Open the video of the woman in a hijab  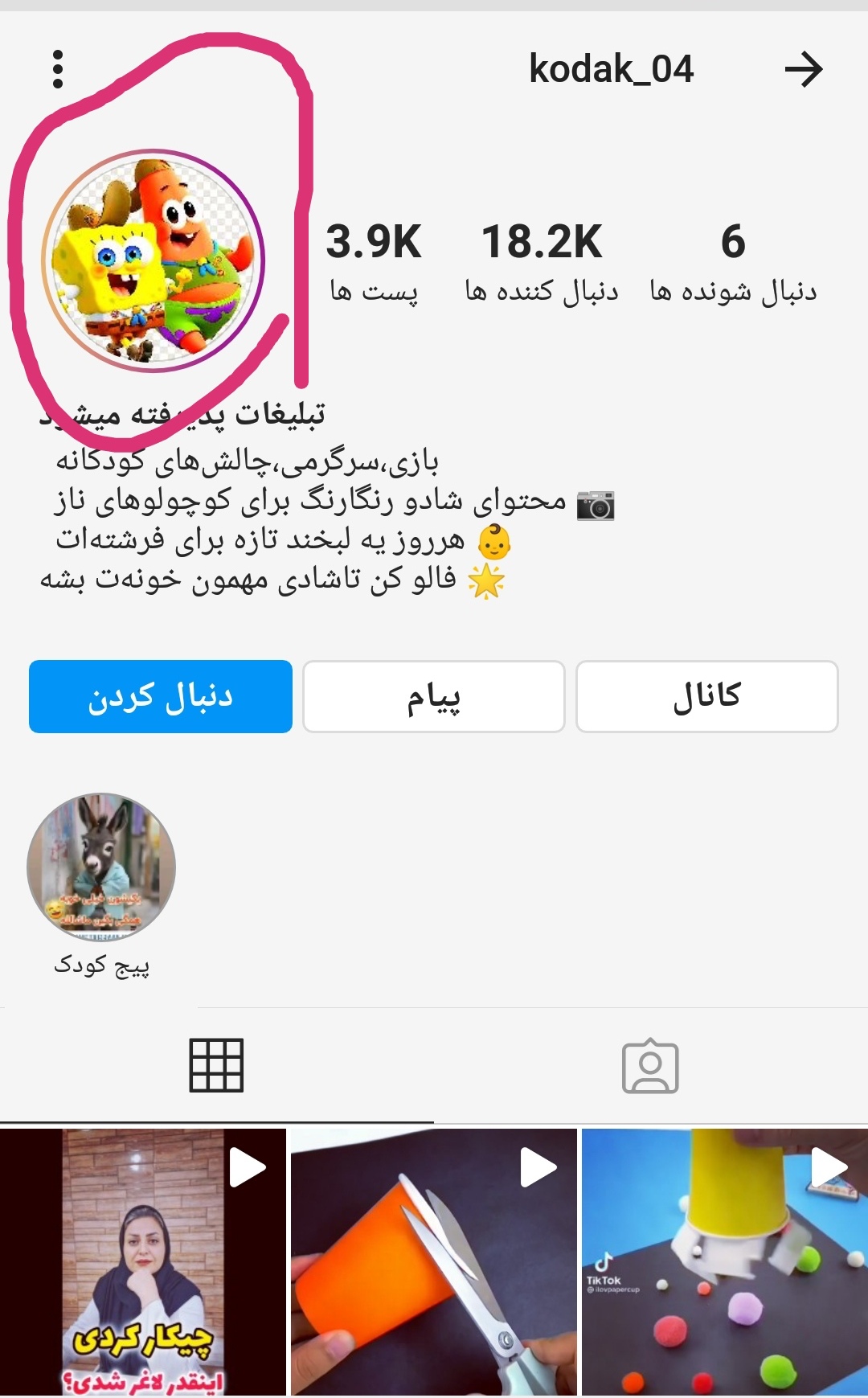(x=143, y=1262)
